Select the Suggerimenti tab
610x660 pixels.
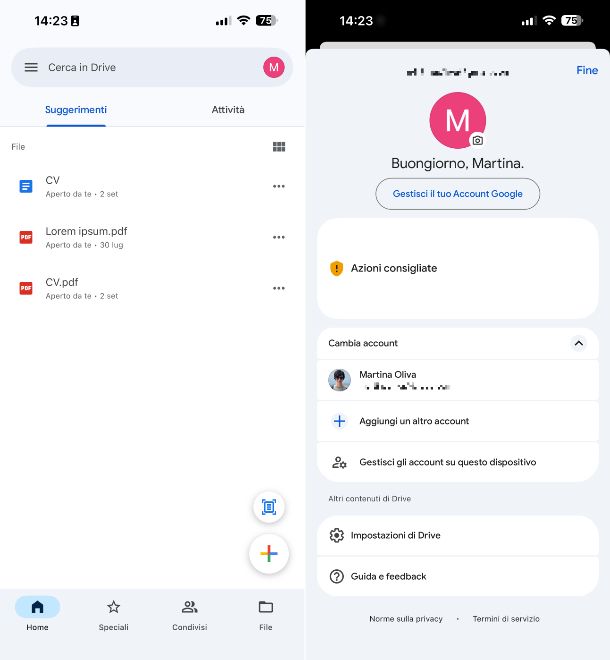[x=76, y=109]
